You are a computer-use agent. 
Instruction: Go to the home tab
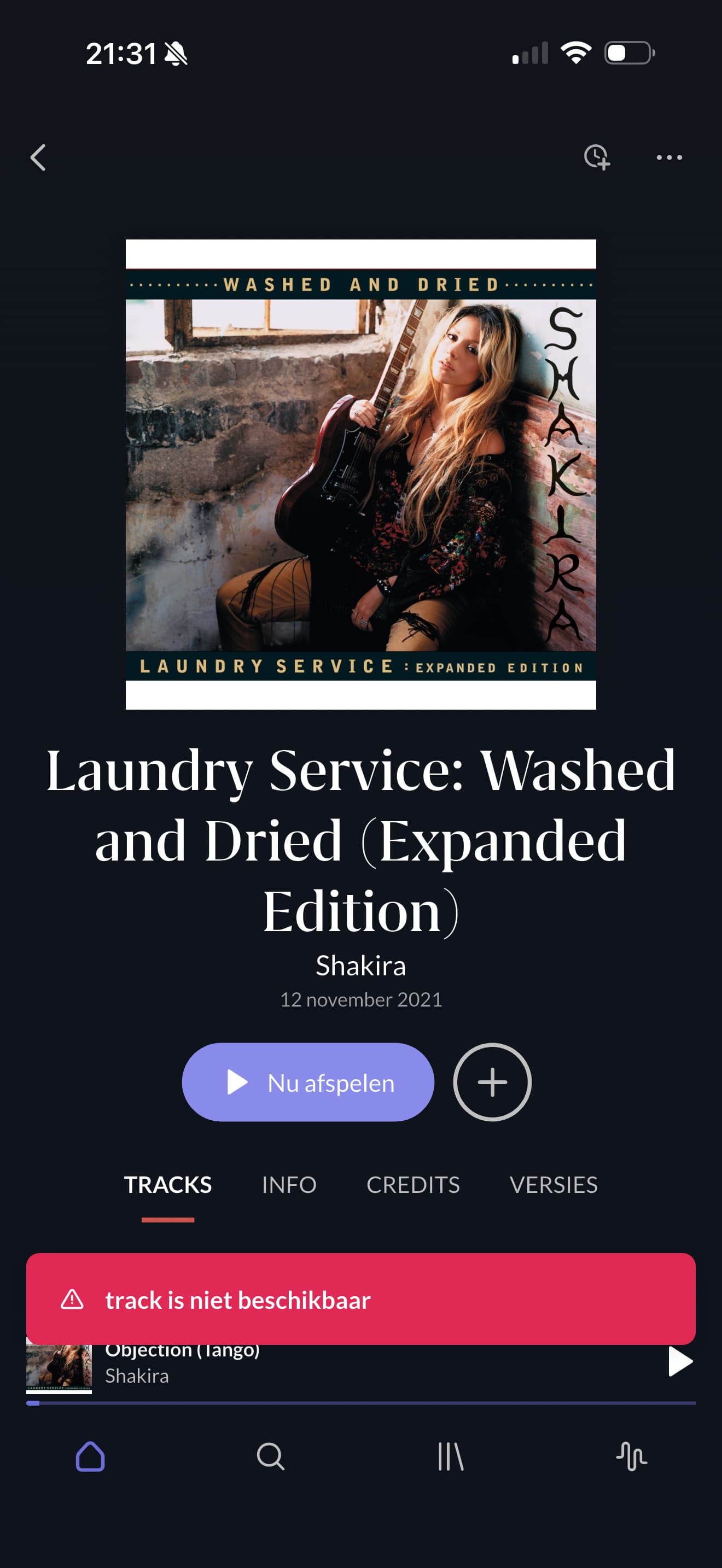(90, 1456)
